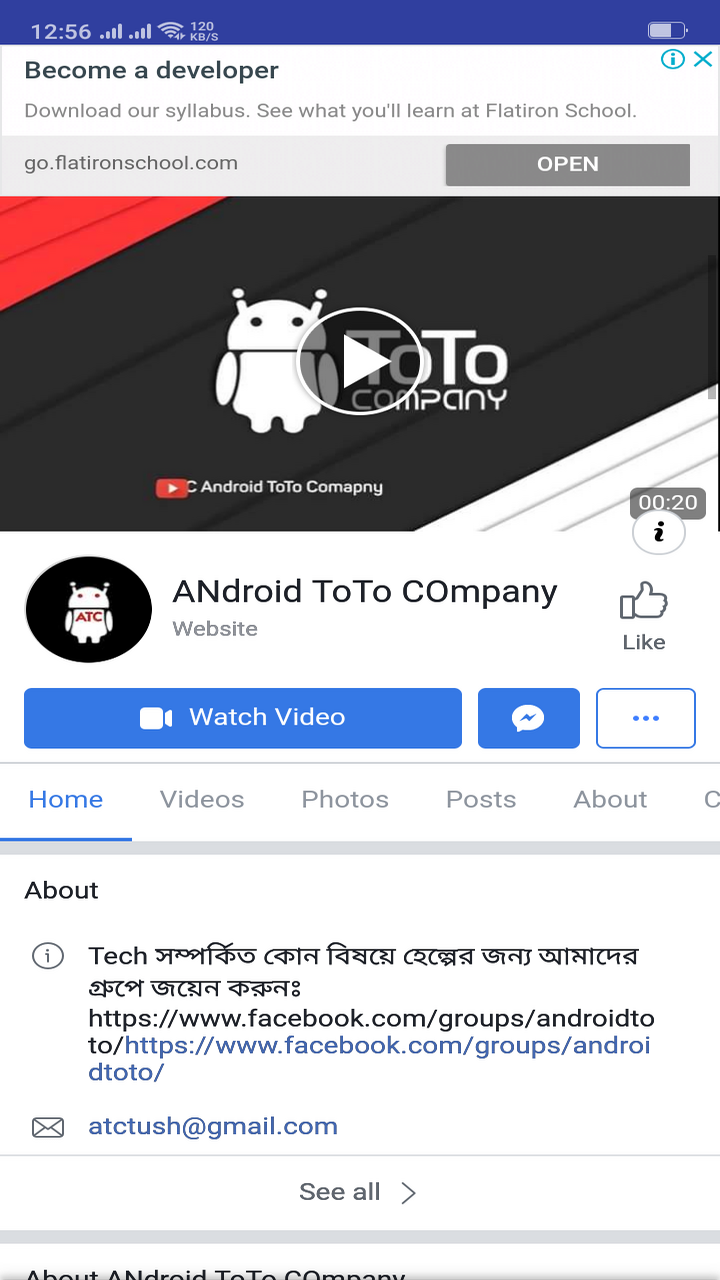Switch to the About tab
The width and height of the screenshot is (720, 1280).
[x=610, y=800]
